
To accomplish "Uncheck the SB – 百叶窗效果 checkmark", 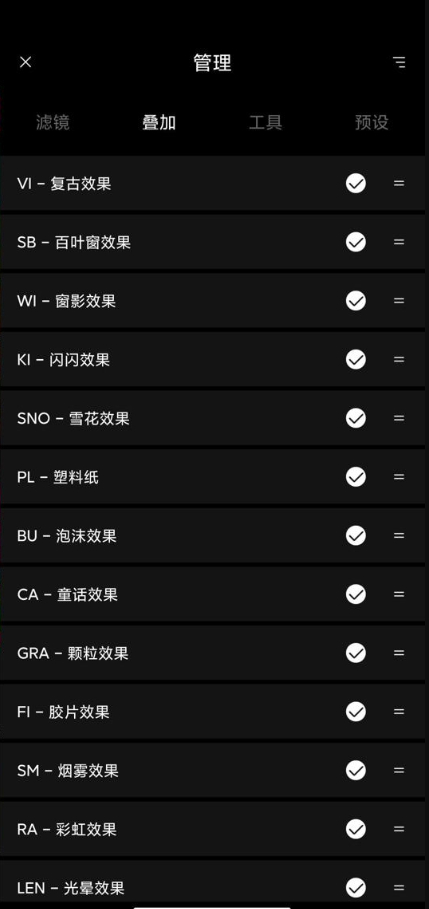I will coord(356,242).
